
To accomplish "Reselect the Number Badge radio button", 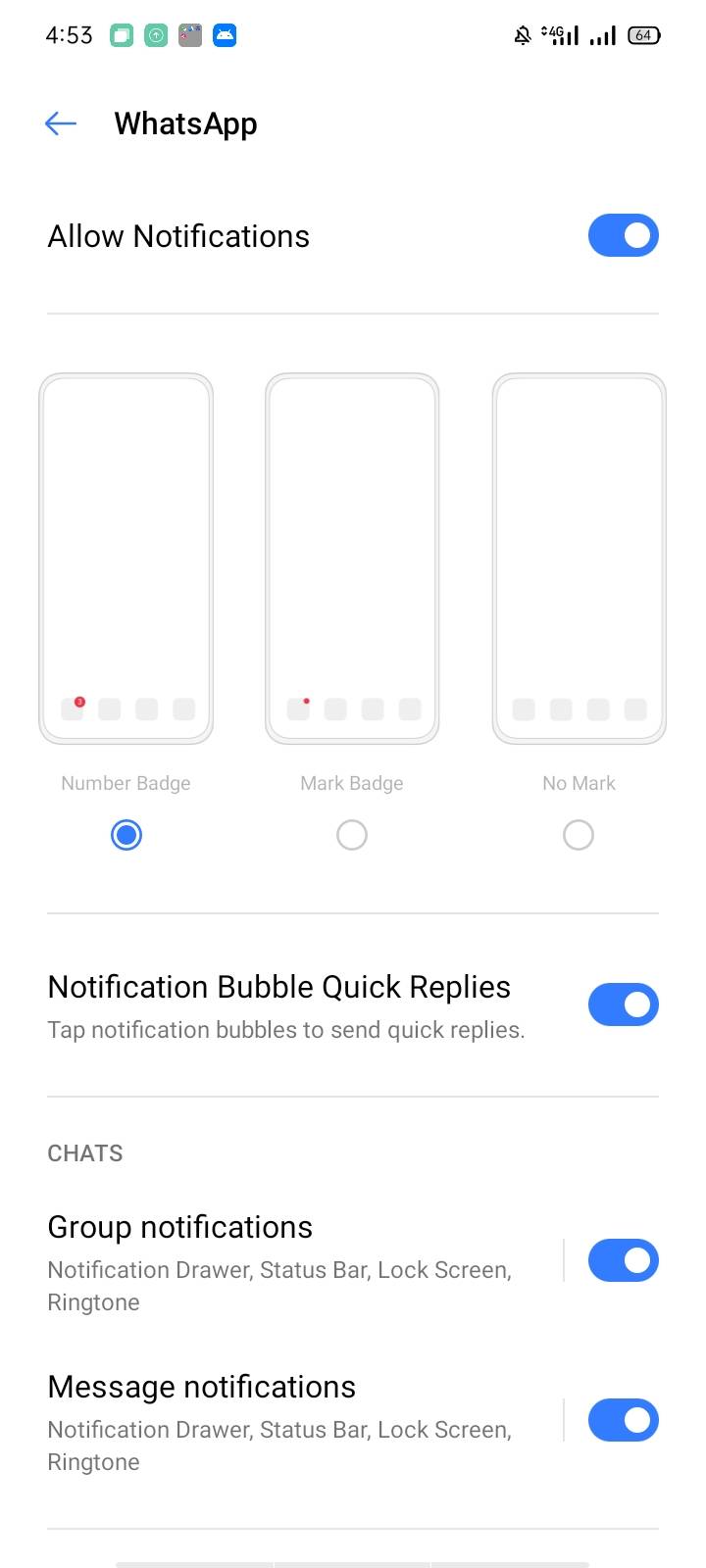I will point(126,834).
